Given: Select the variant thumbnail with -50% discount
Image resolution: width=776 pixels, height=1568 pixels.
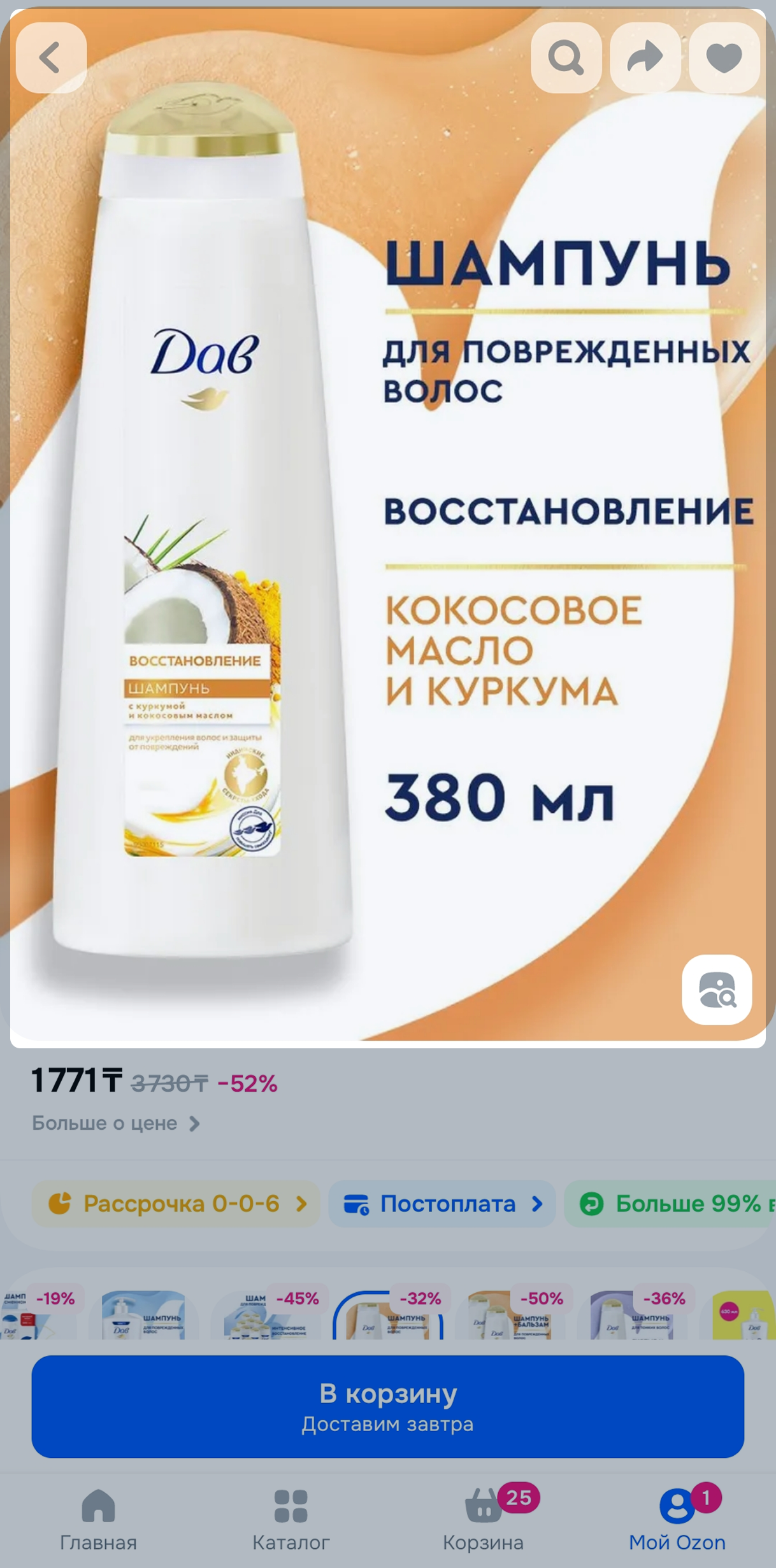Looking at the screenshot, I should [x=510, y=1315].
